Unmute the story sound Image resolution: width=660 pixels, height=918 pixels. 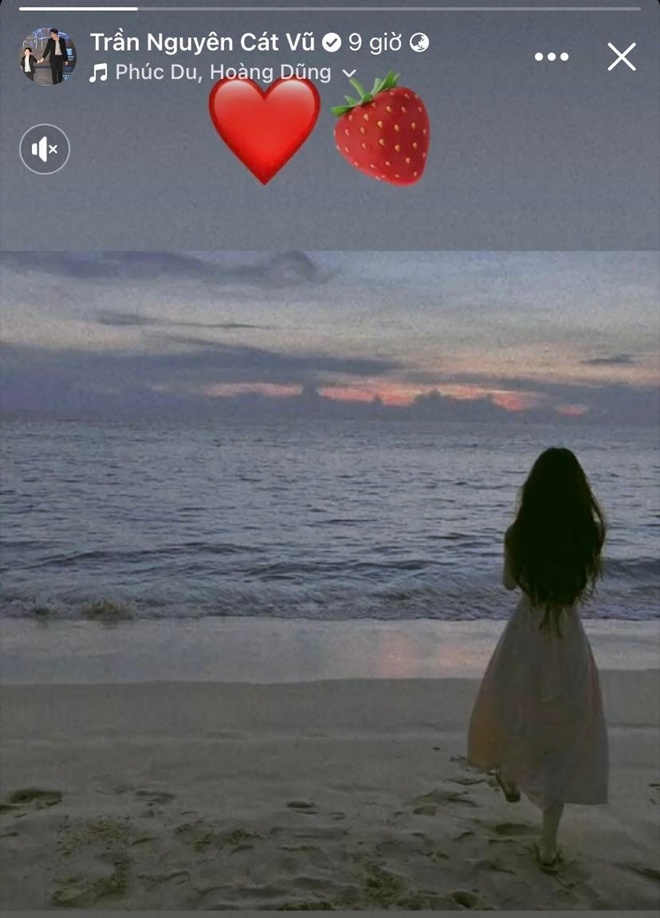click(x=45, y=150)
